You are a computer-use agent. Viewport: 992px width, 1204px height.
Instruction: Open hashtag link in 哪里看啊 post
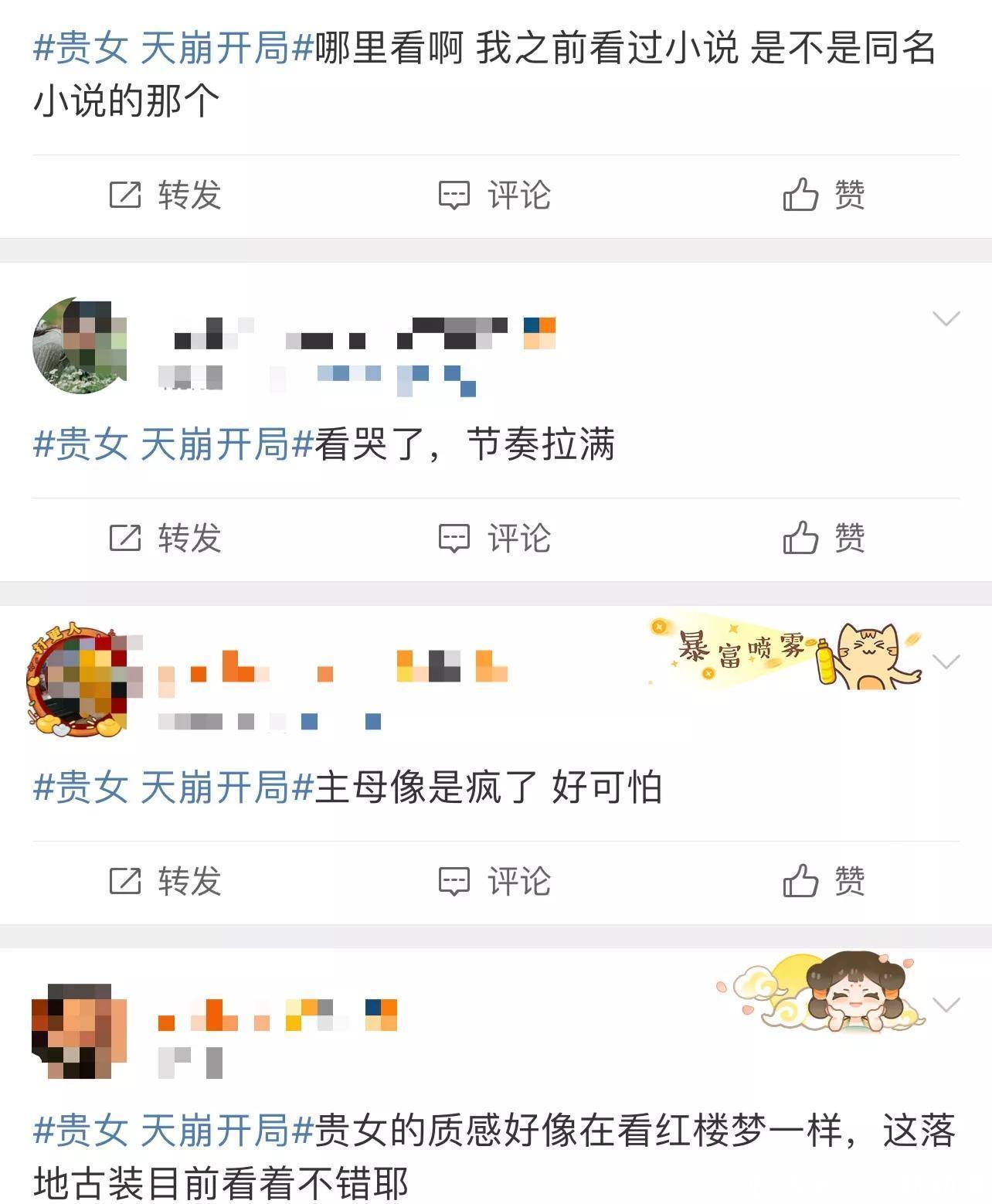[173, 49]
